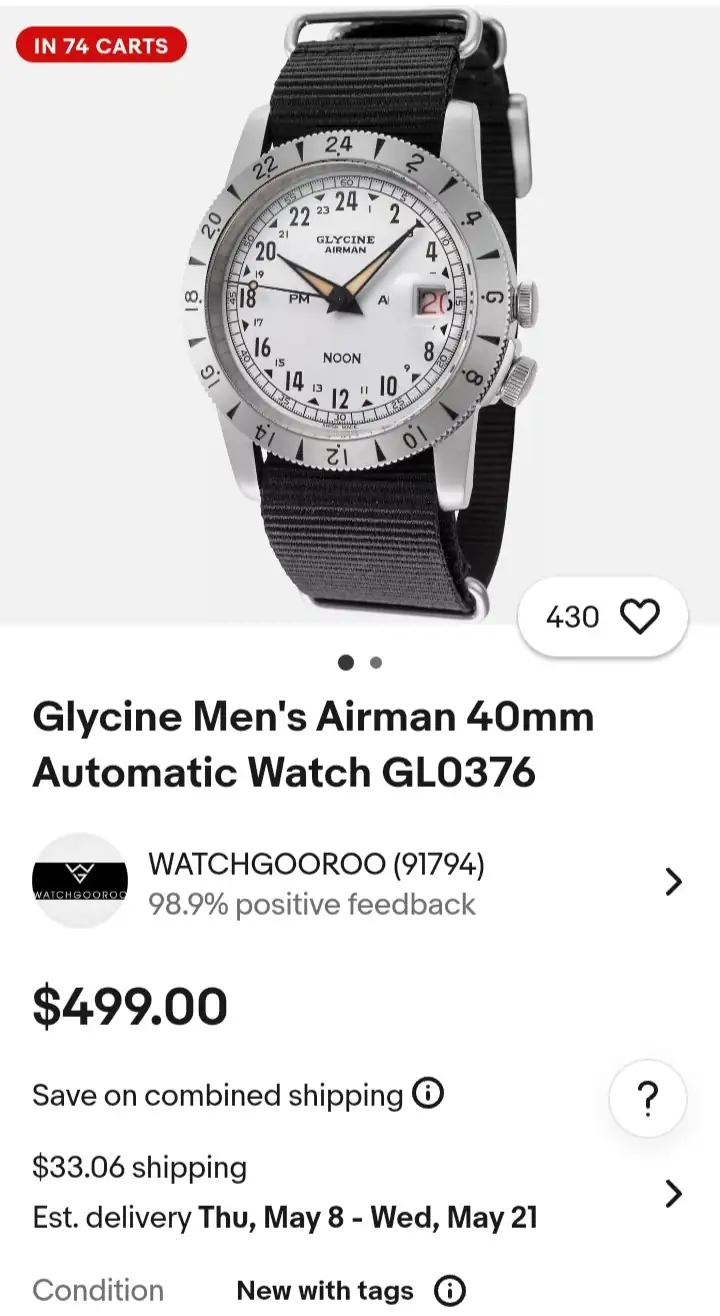View info about combined shipping savings

click(x=428, y=1094)
